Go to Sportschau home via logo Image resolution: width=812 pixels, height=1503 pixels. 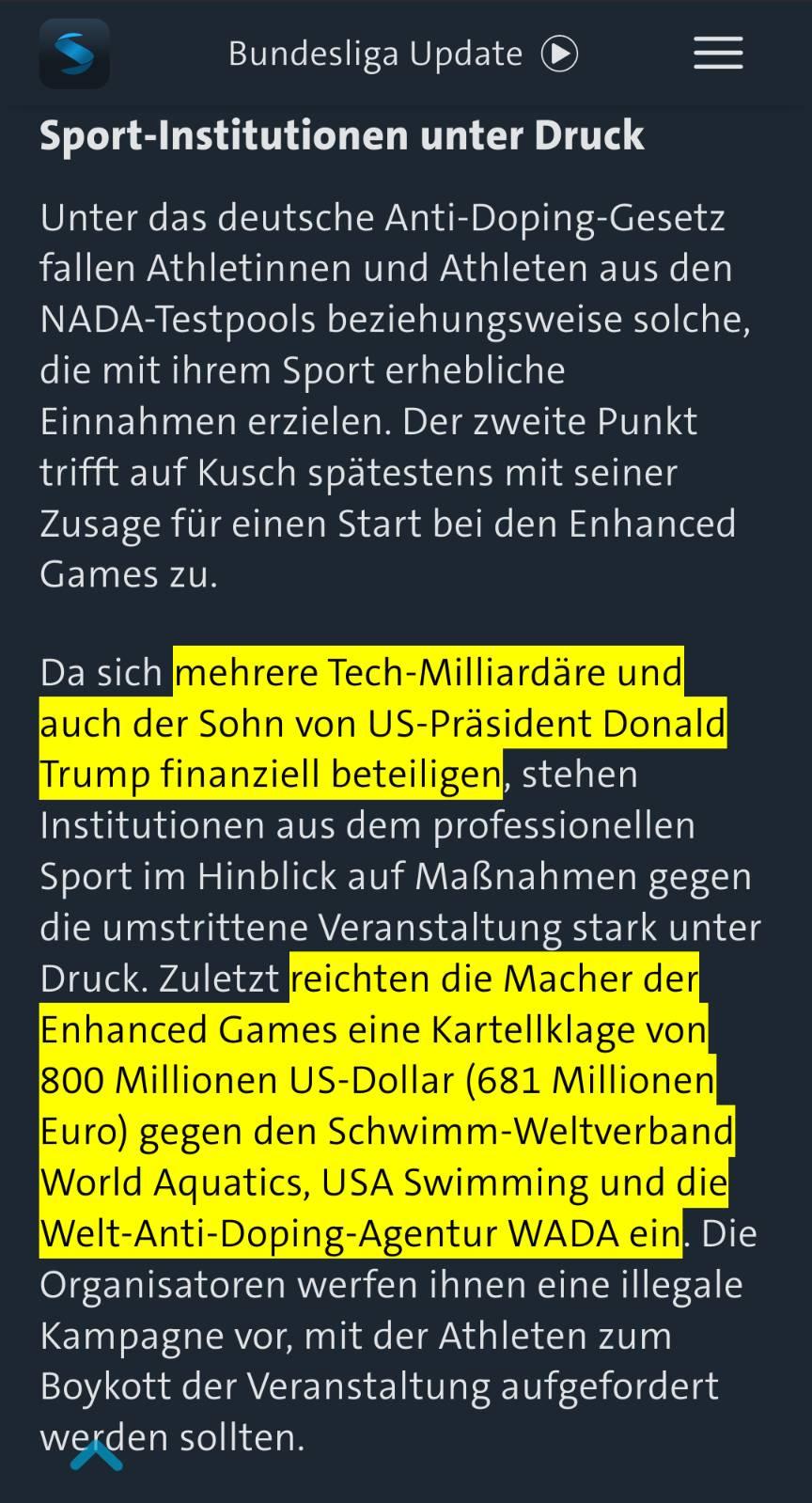pos(74,54)
